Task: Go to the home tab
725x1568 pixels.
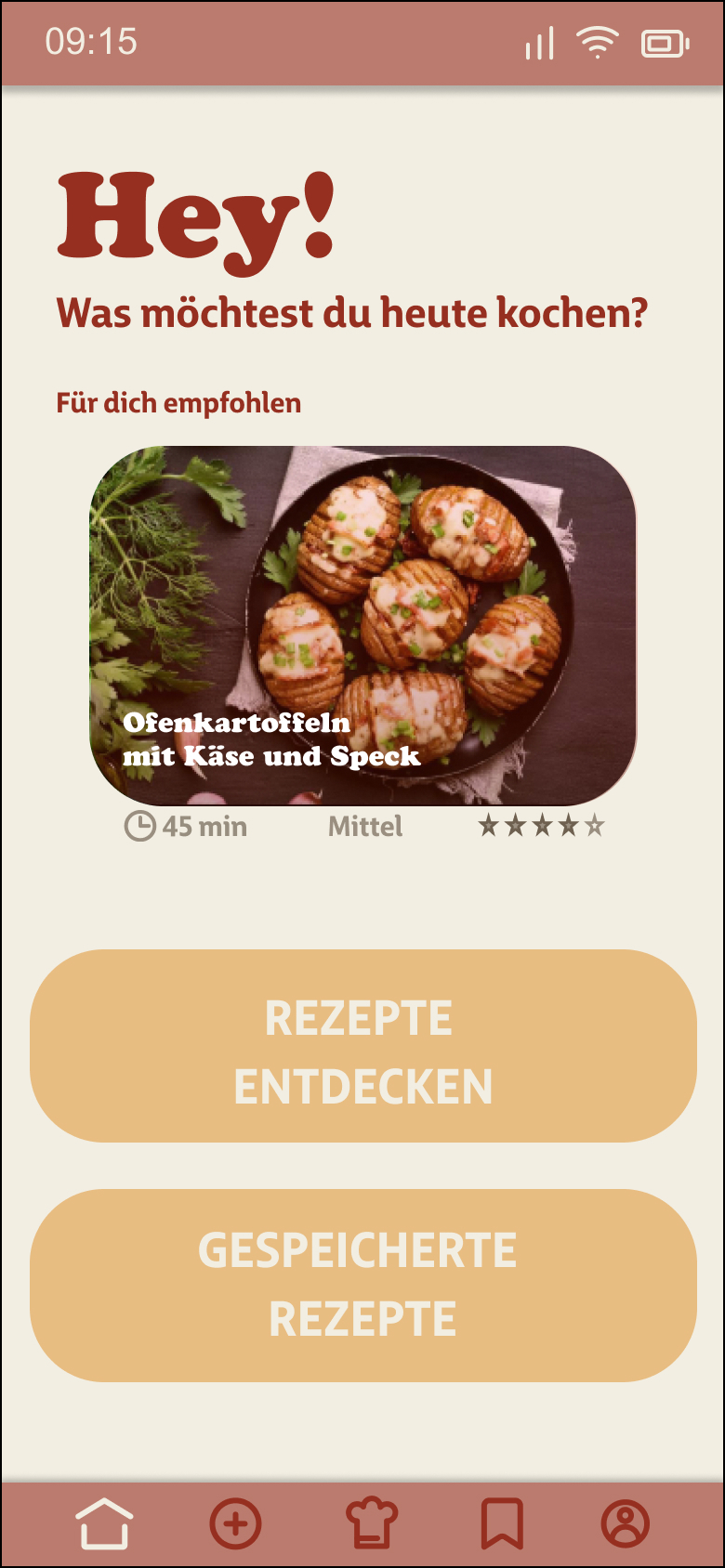Action: point(103,1523)
